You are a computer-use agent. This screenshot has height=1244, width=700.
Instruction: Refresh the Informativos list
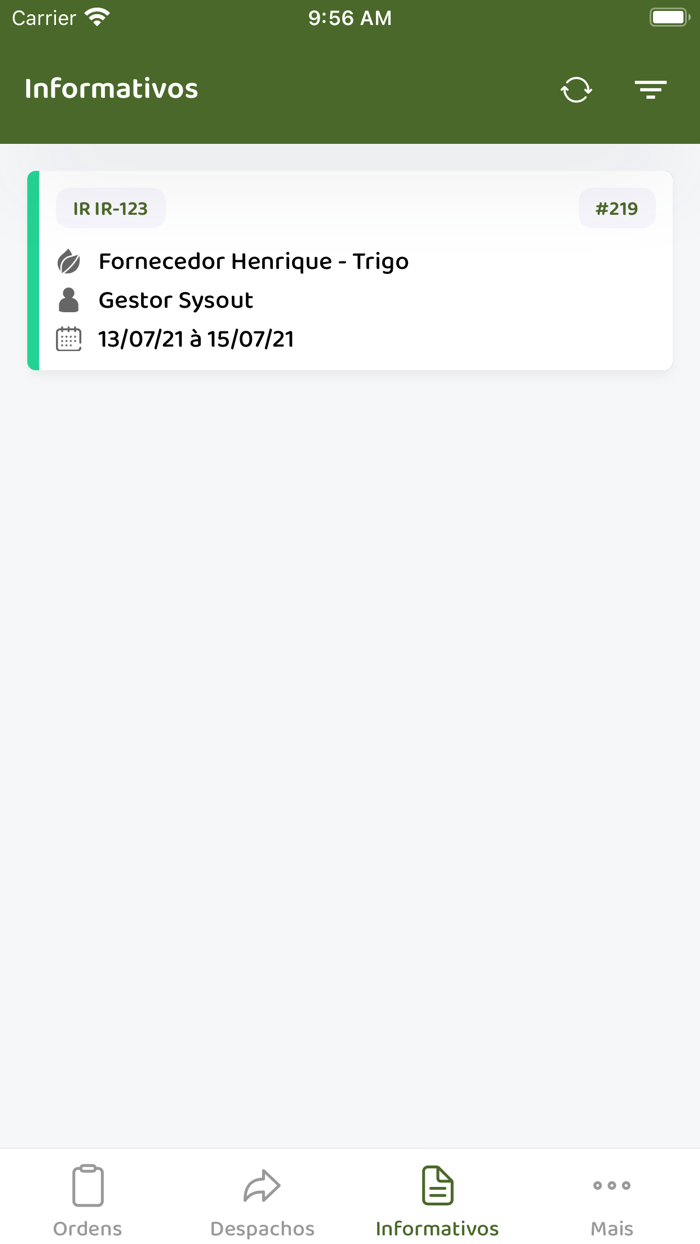[x=576, y=90]
